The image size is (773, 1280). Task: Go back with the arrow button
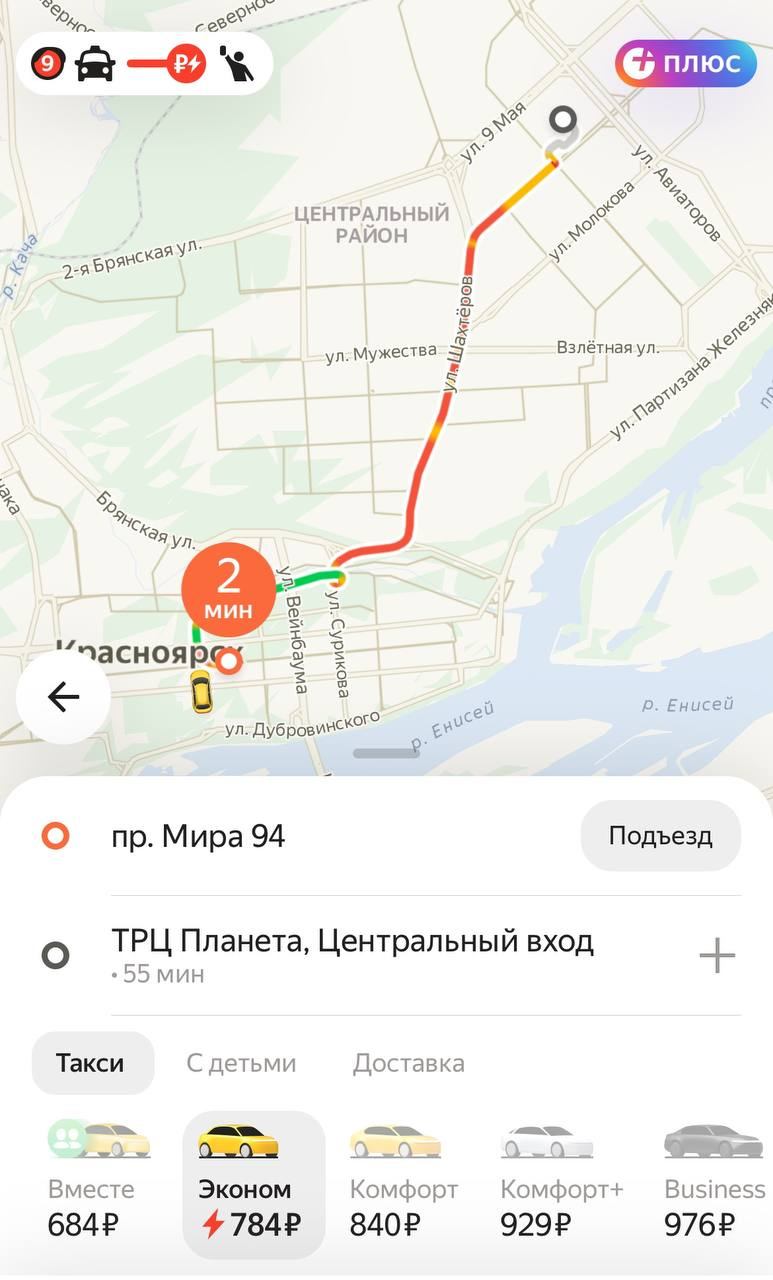63,697
